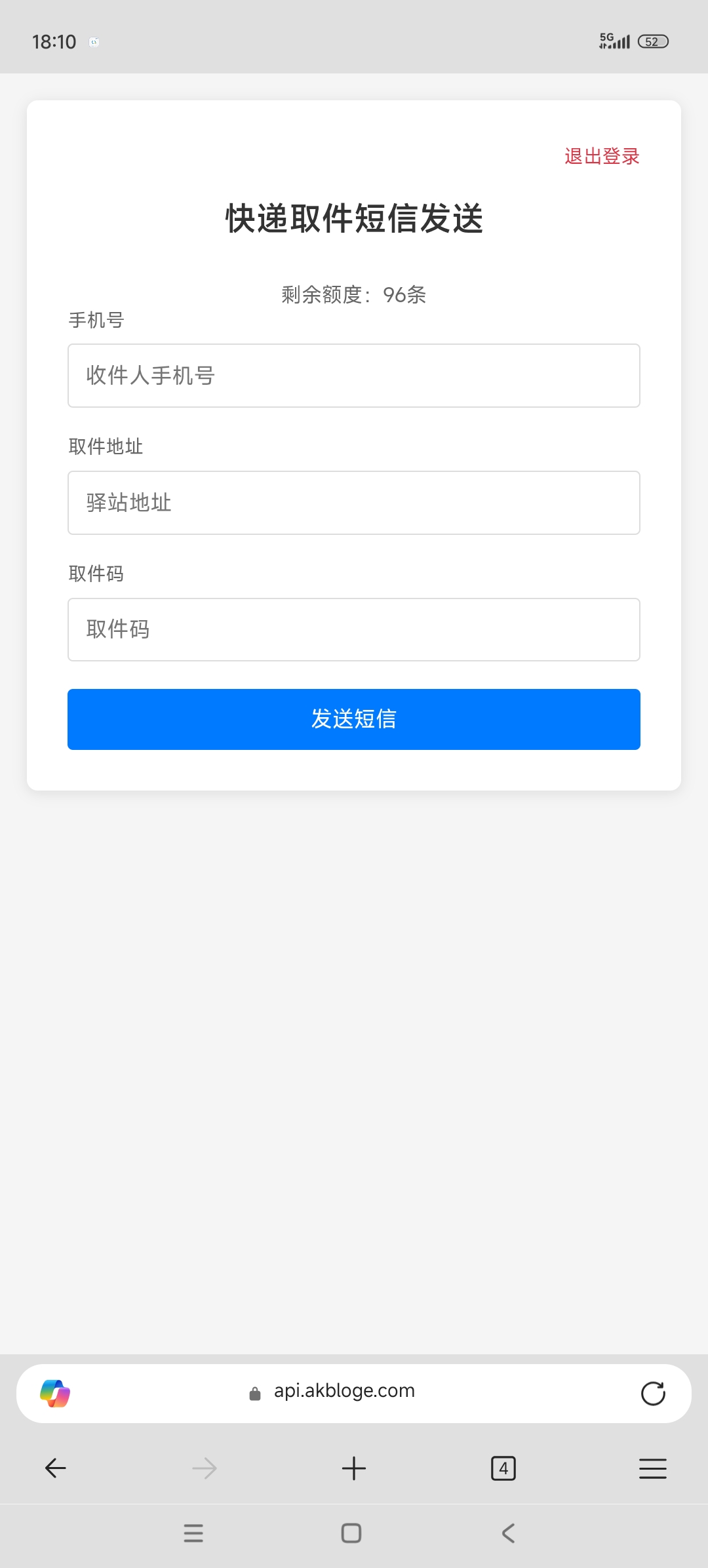Select the 驿站地址 pickup address field

point(353,503)
